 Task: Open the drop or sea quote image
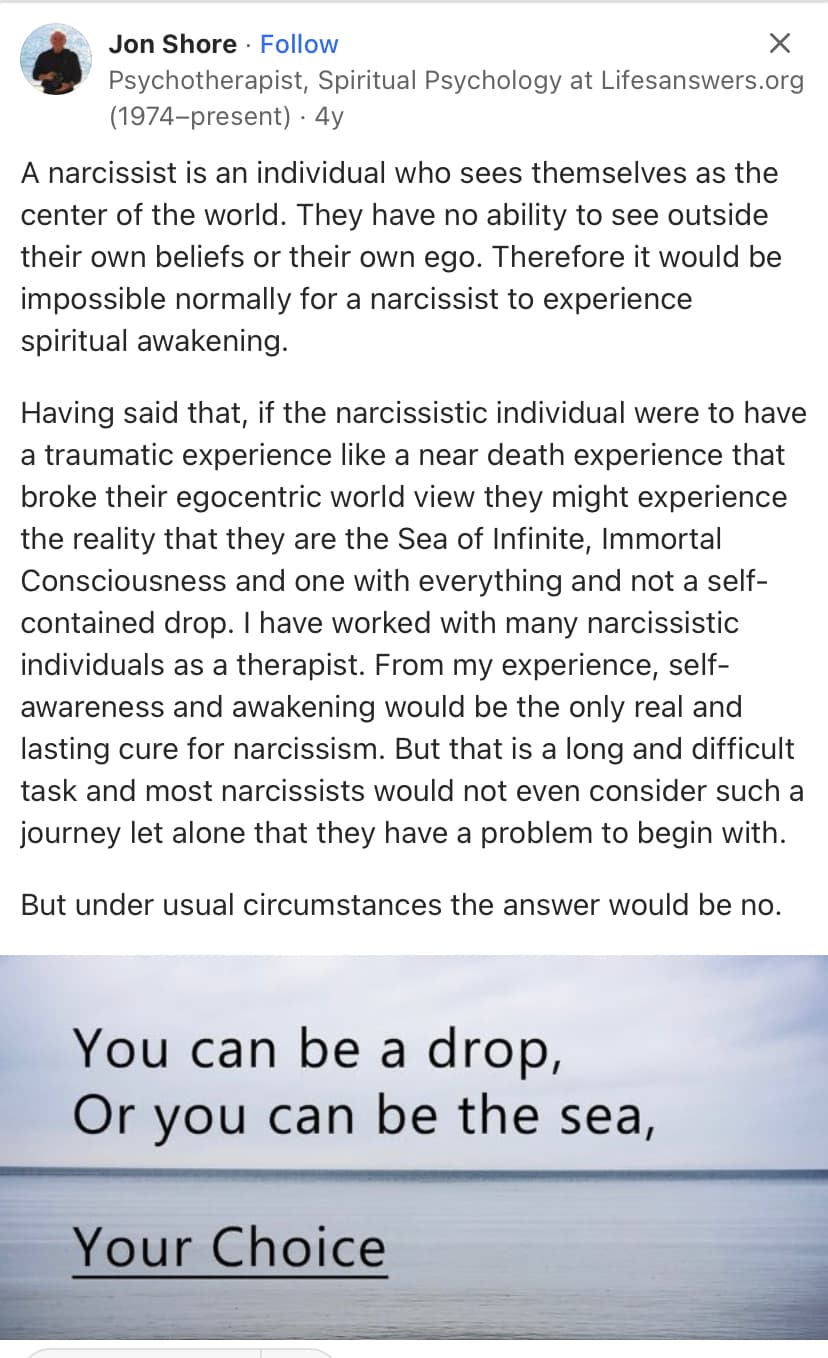[x=414, y=1147]
